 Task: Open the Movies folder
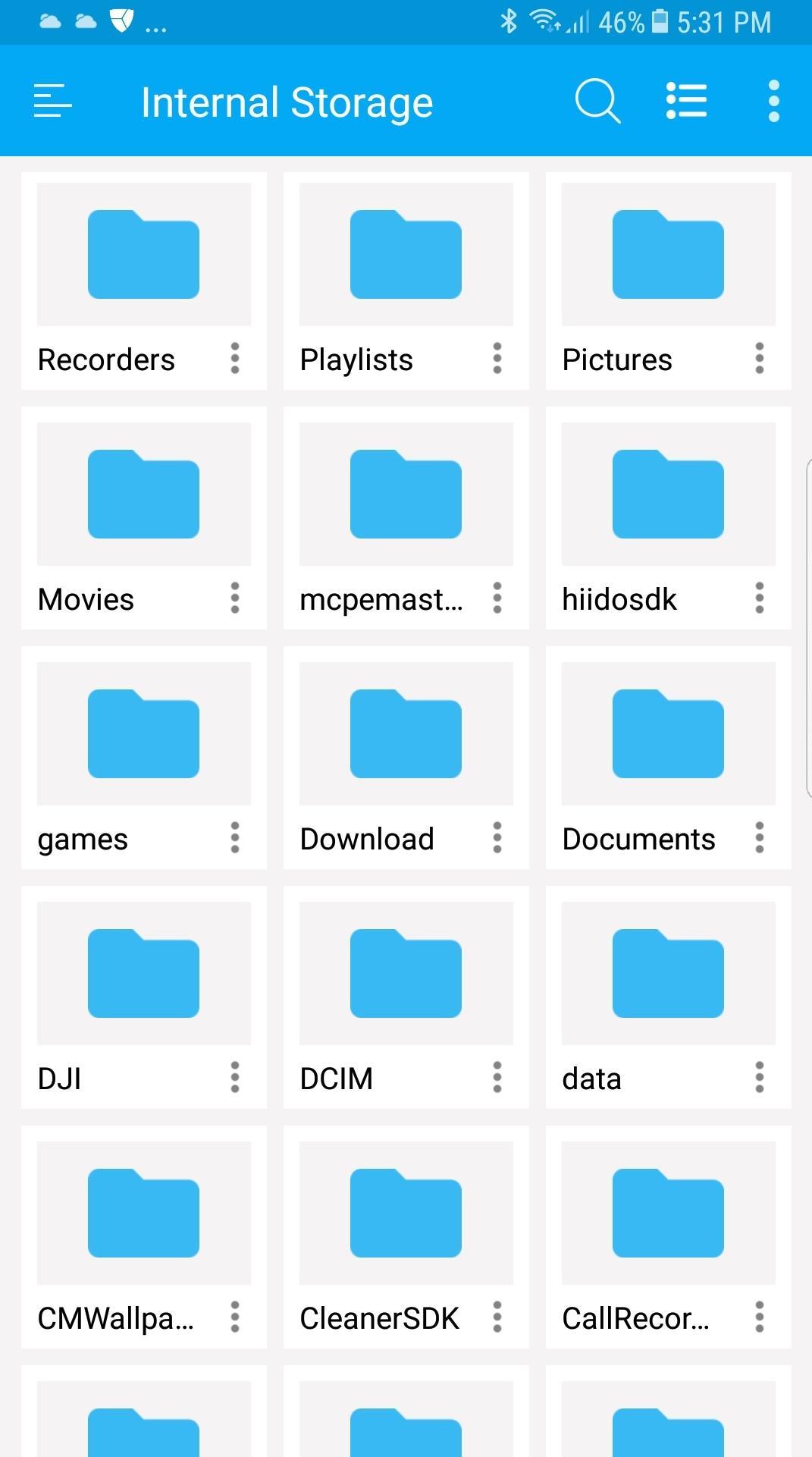[143, 495]
